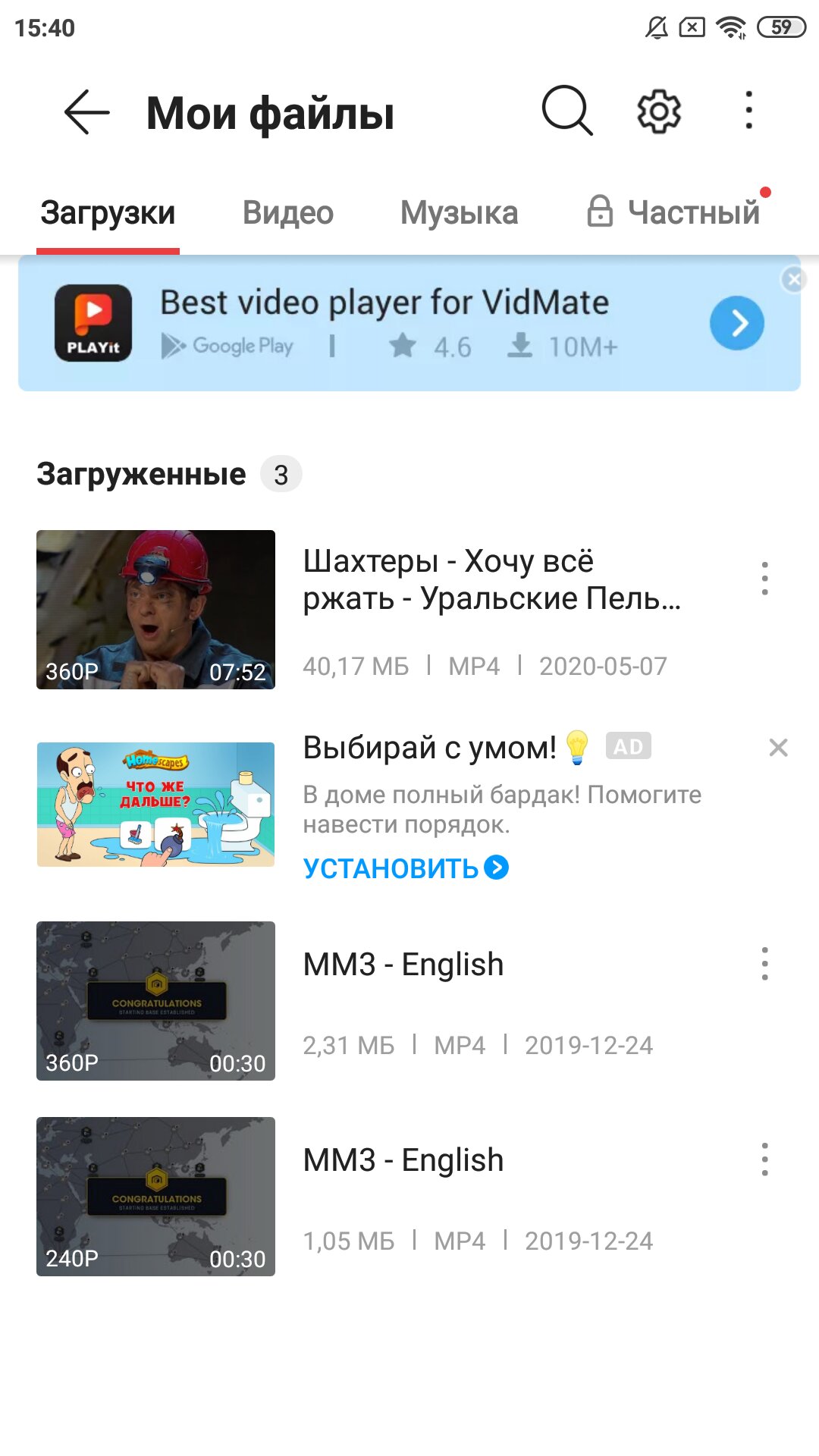
Task: Open options for the Шахтеры video
Action: (x=764, y=579)
